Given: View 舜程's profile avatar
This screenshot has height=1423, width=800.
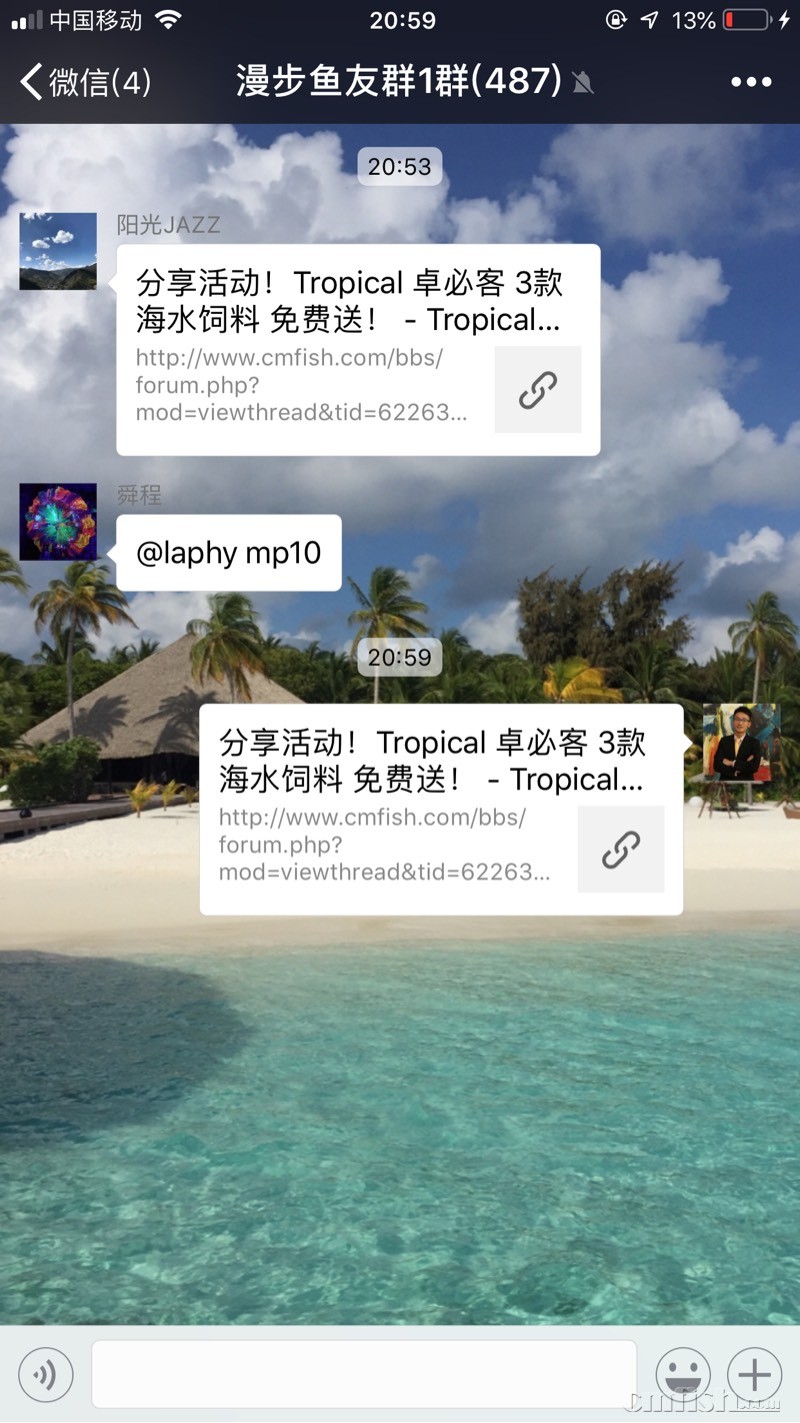Looking at the screenshot, I should [58, 522].
